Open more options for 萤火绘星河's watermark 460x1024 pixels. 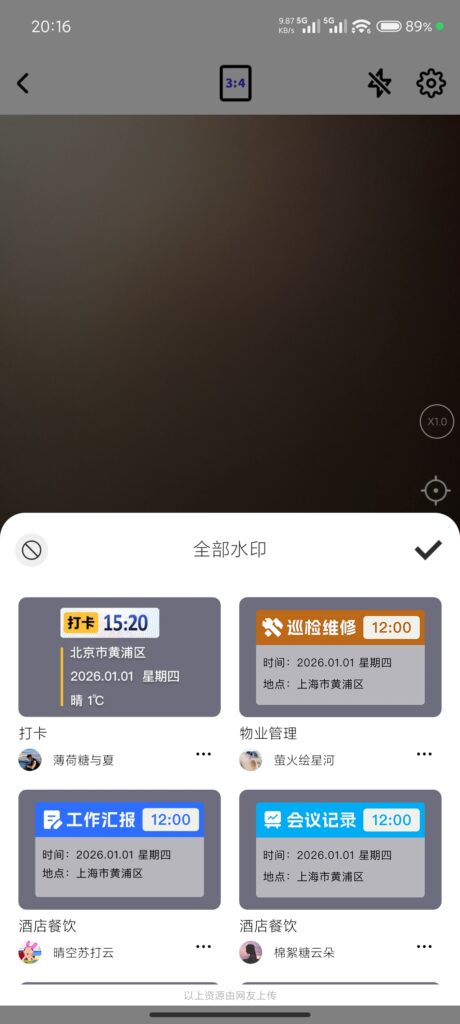click(x=424, y=754)
